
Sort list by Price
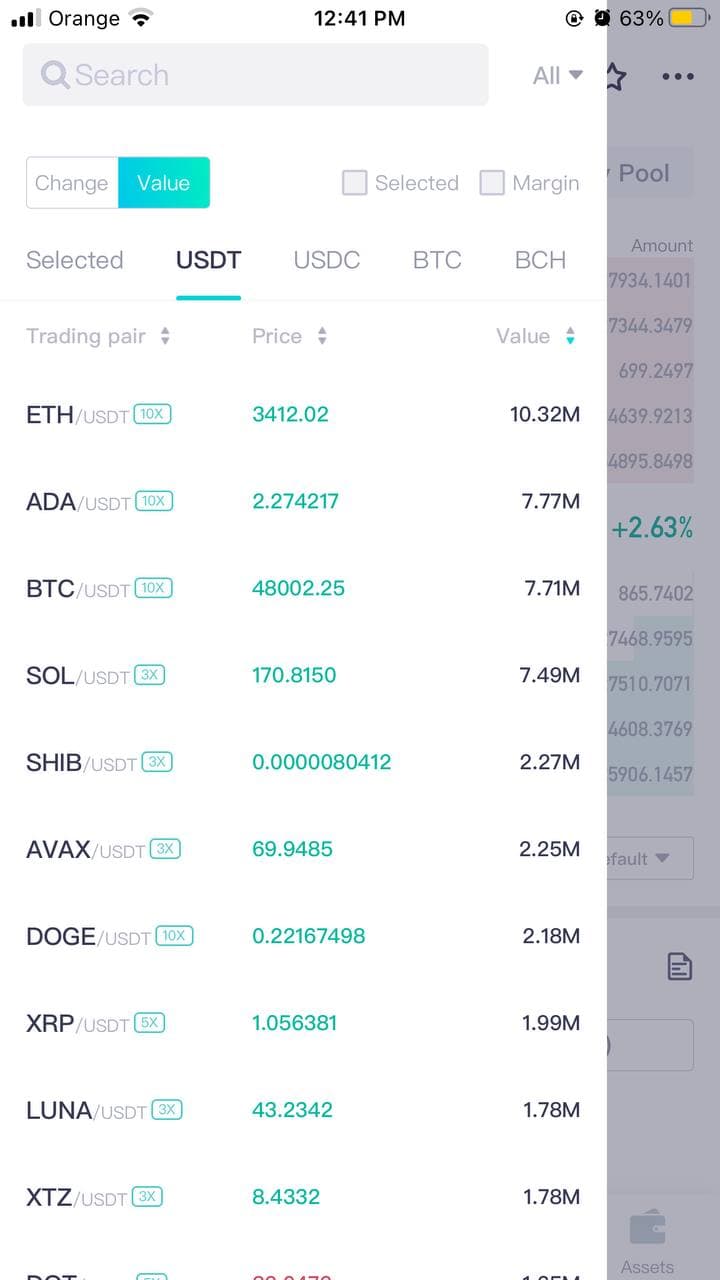tap(290, 336)
